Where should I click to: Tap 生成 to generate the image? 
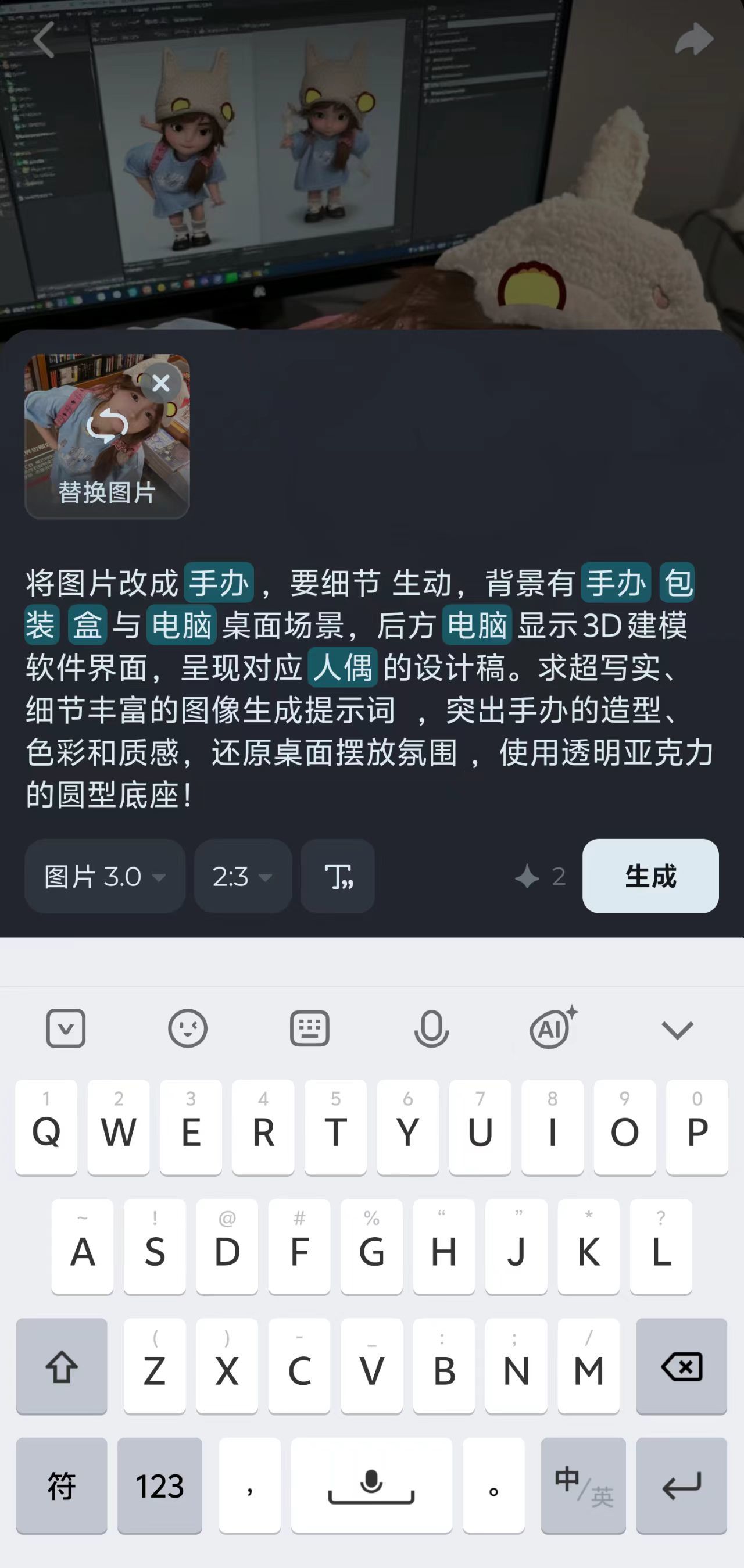pyautogui.click(x=650, y=877)
